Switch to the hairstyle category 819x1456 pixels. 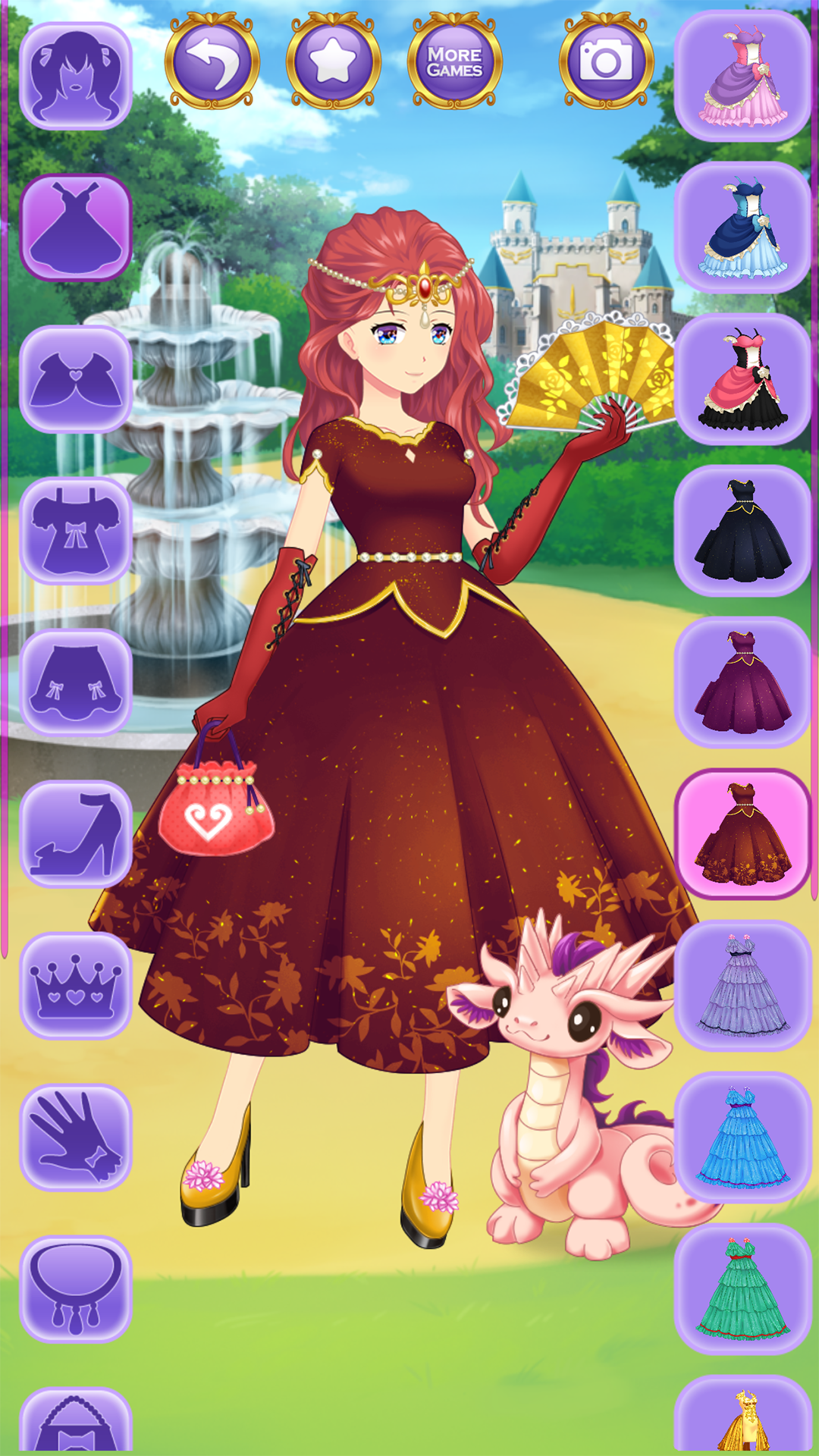coord(76,76)
